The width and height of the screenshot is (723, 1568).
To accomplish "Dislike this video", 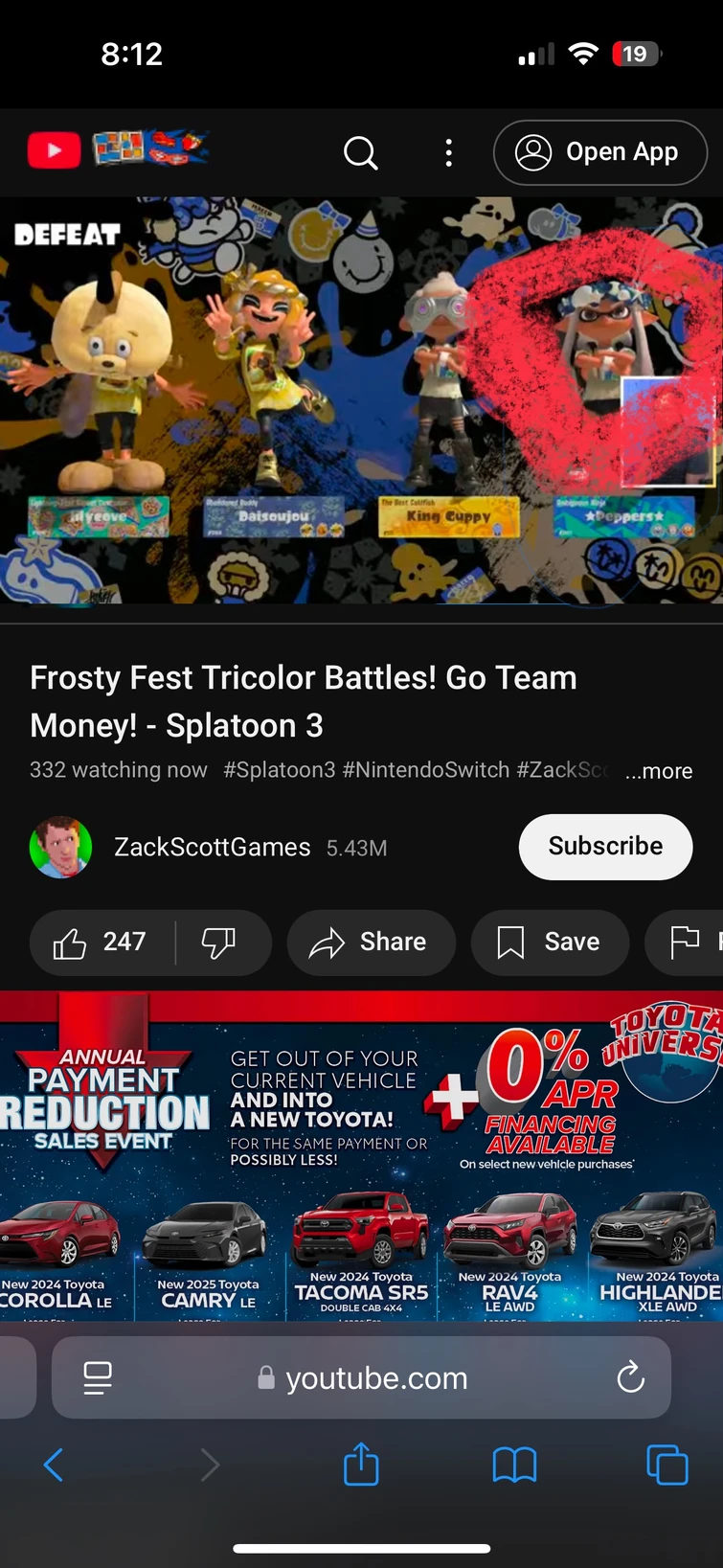I will pos(218,943).
